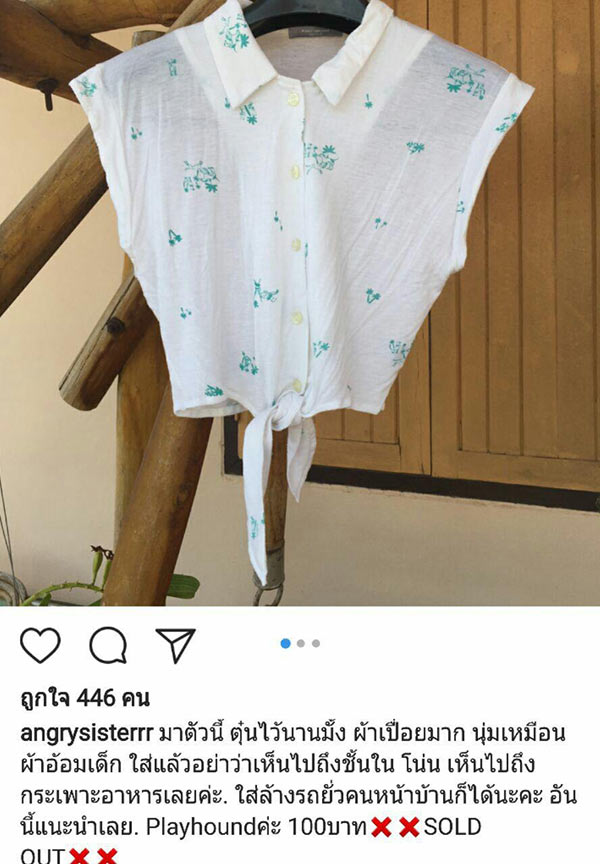Share the post via paper plane icon
Image resolution: width=600 pixels, height=864 pixels.
pyautogui.click(x=175, y=645)
